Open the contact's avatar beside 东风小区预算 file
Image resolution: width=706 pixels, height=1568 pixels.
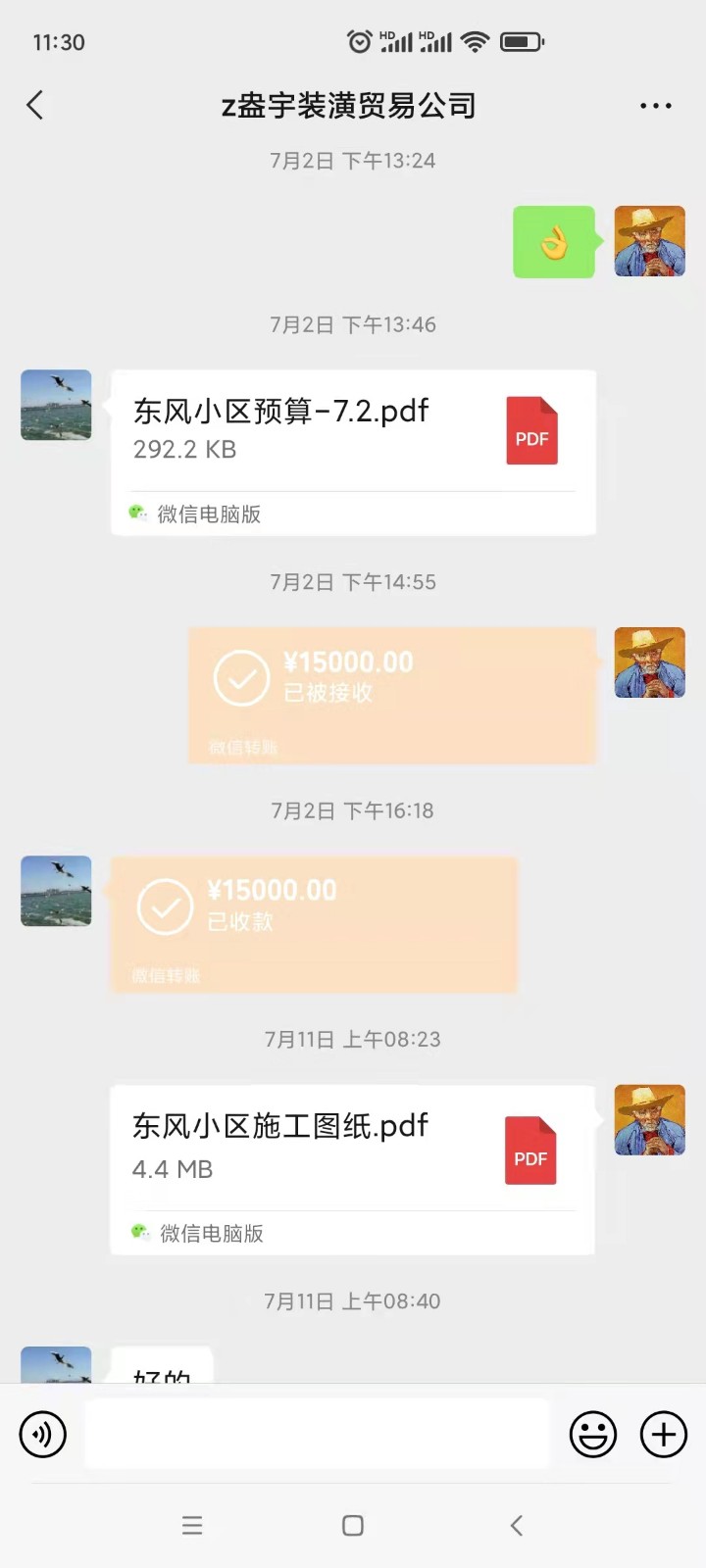[56, 405]
